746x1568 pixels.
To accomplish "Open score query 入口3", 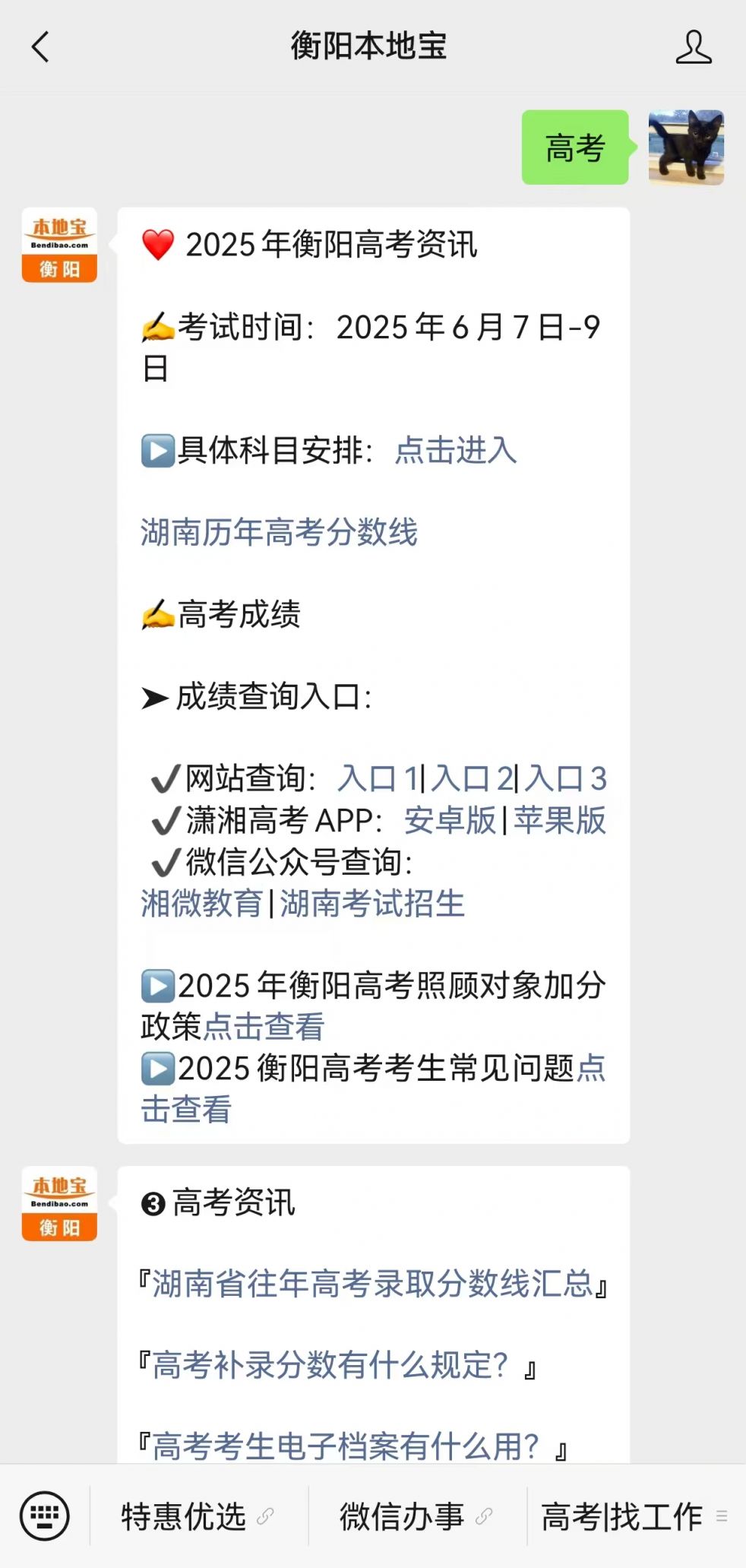I will pos(566,778).
